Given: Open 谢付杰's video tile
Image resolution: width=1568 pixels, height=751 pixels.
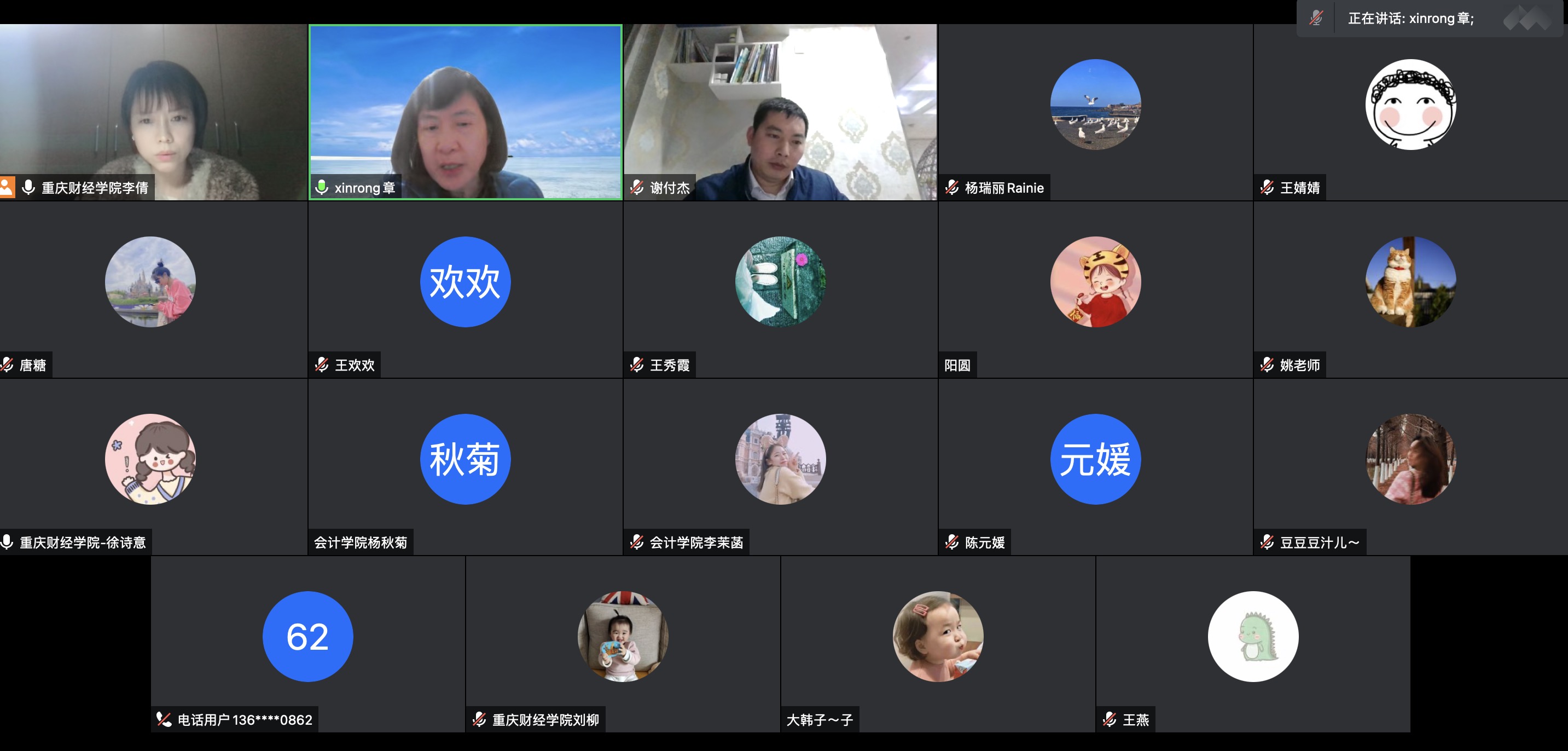Looking at the screenshot, I should click(x=780, y=112).
